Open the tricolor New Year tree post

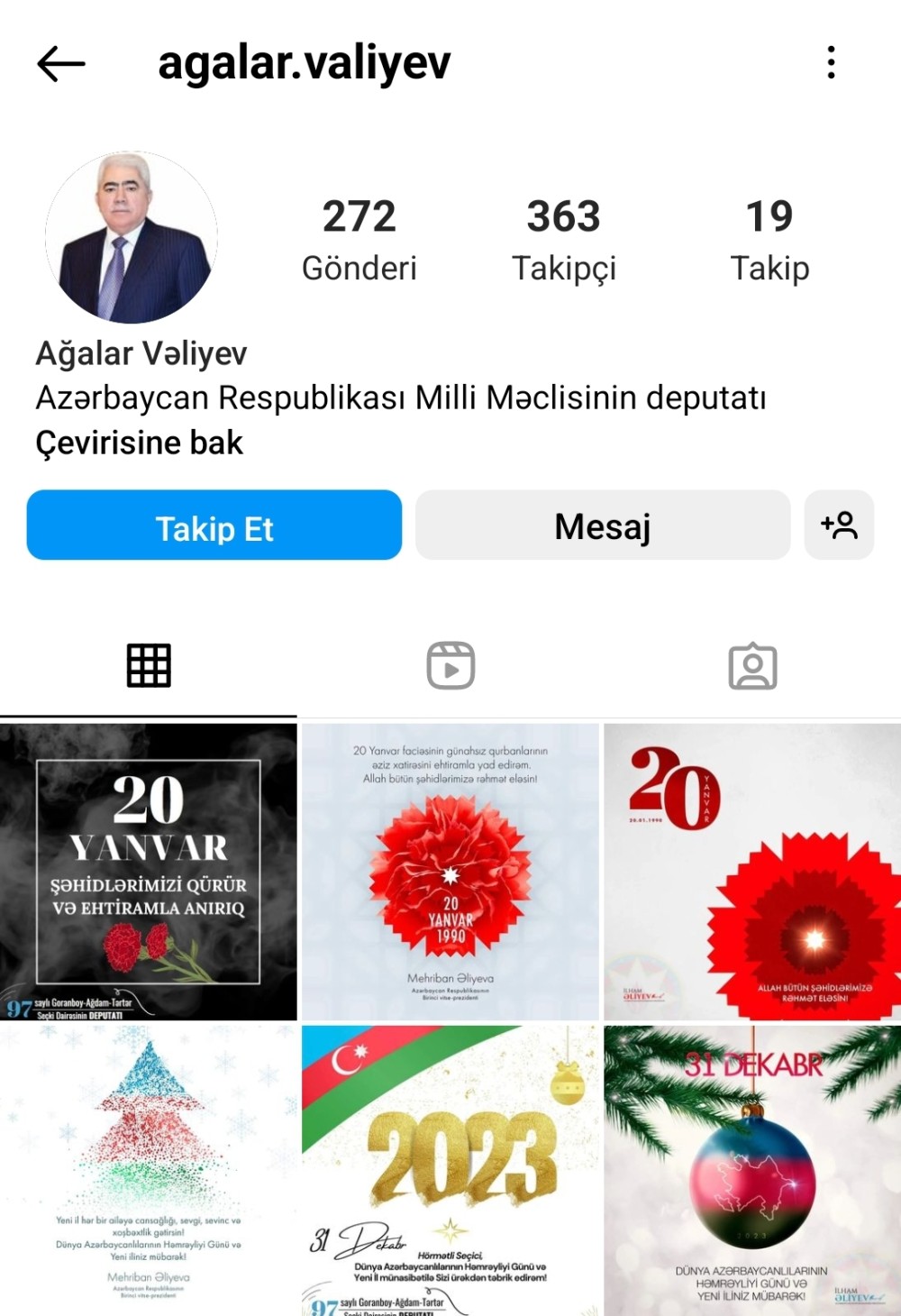[x=148, y=1167]
